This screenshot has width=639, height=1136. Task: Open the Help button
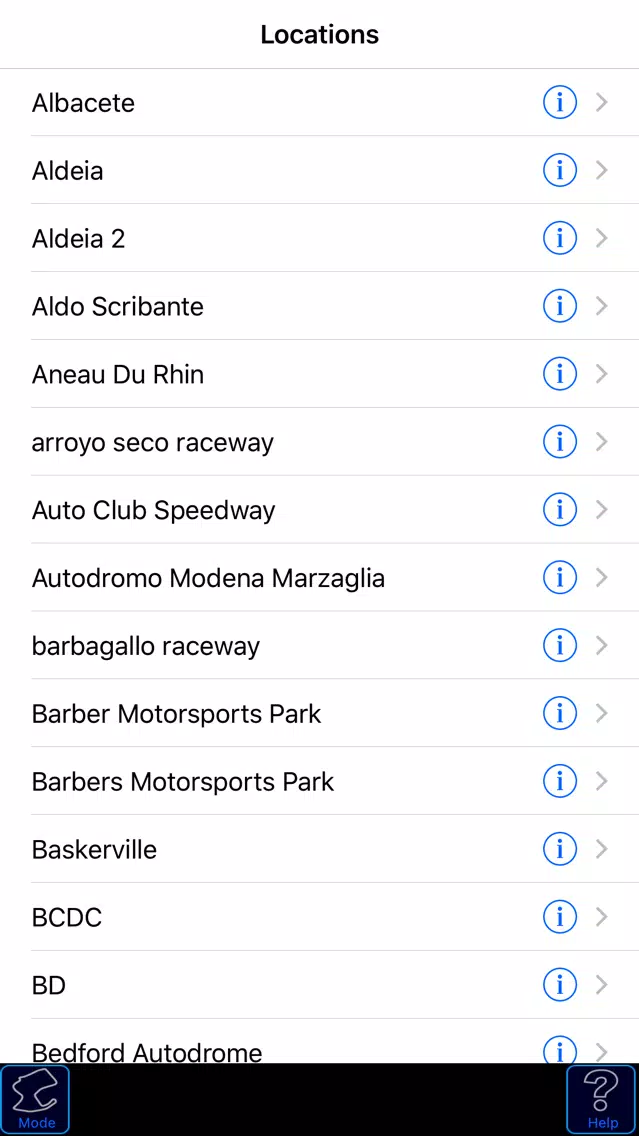(602, 1099)
